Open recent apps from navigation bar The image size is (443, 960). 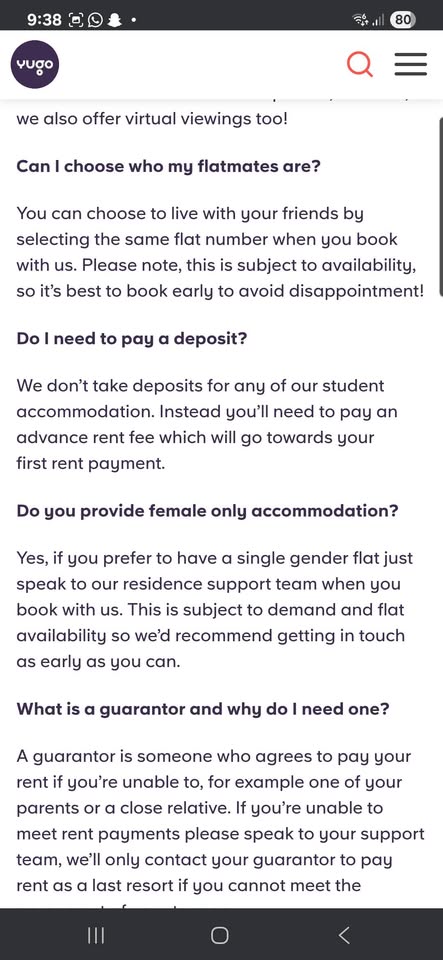tap(96, 935)
